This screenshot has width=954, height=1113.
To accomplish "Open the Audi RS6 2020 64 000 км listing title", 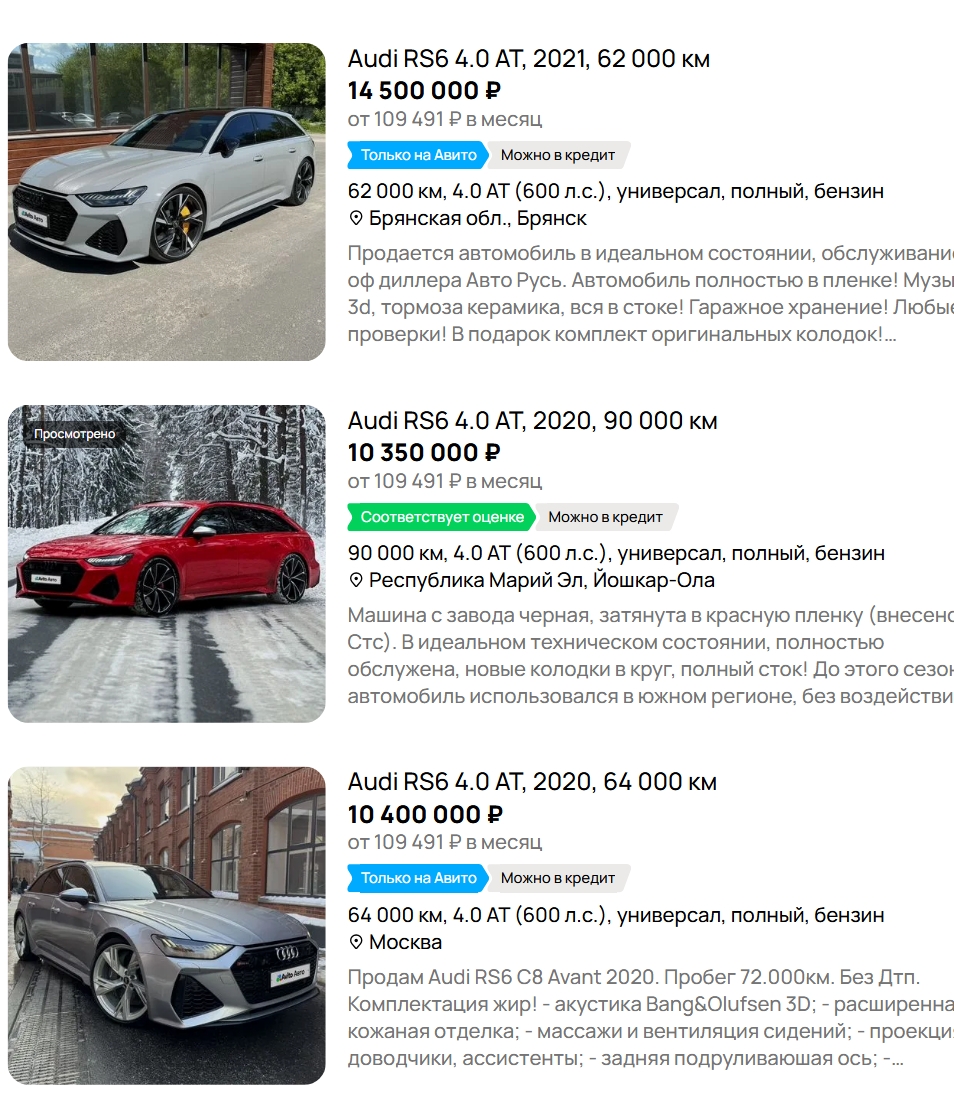I will pyautogui.click(x=532, y=782).
